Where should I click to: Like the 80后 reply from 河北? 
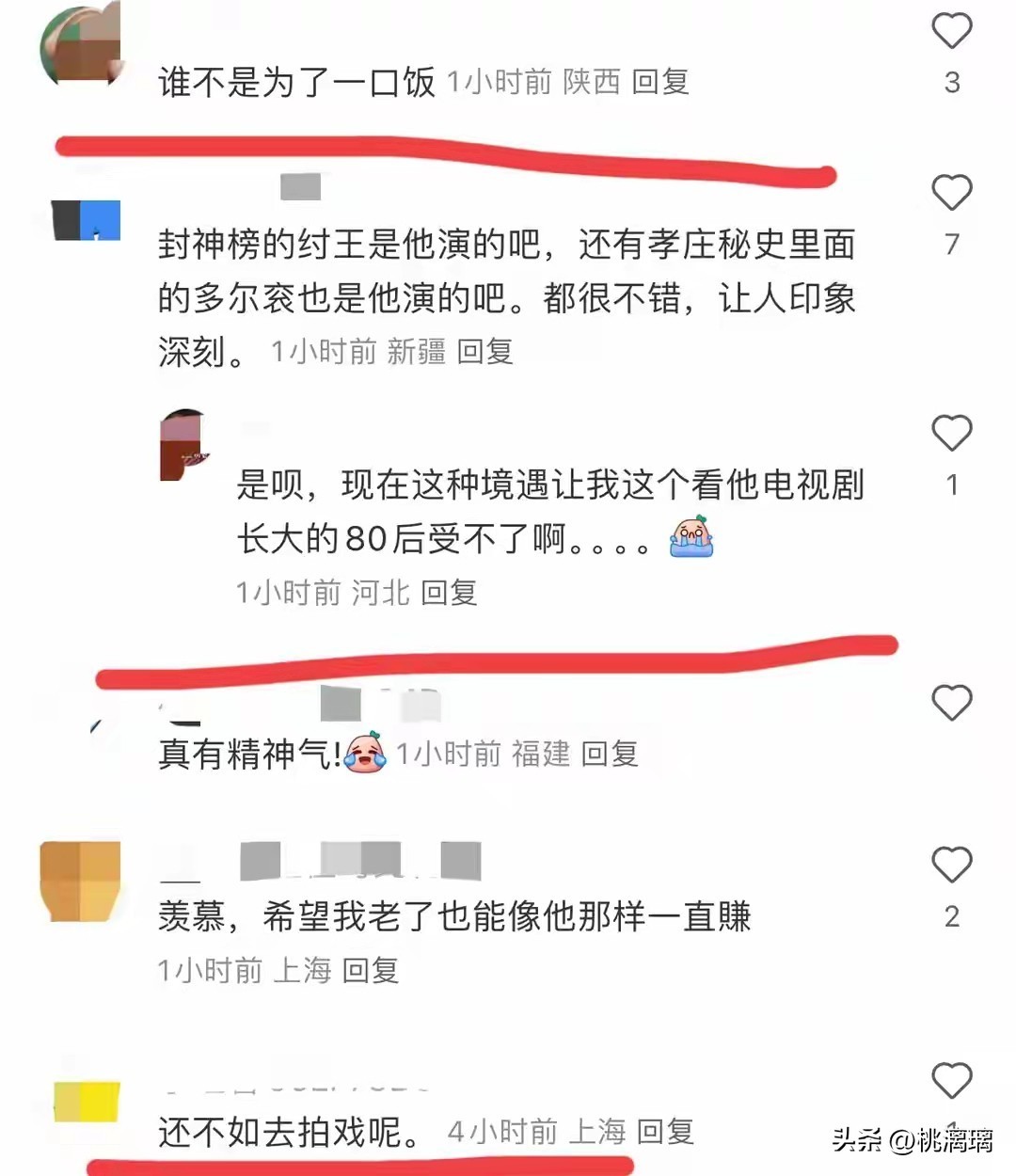coord(951,434)
